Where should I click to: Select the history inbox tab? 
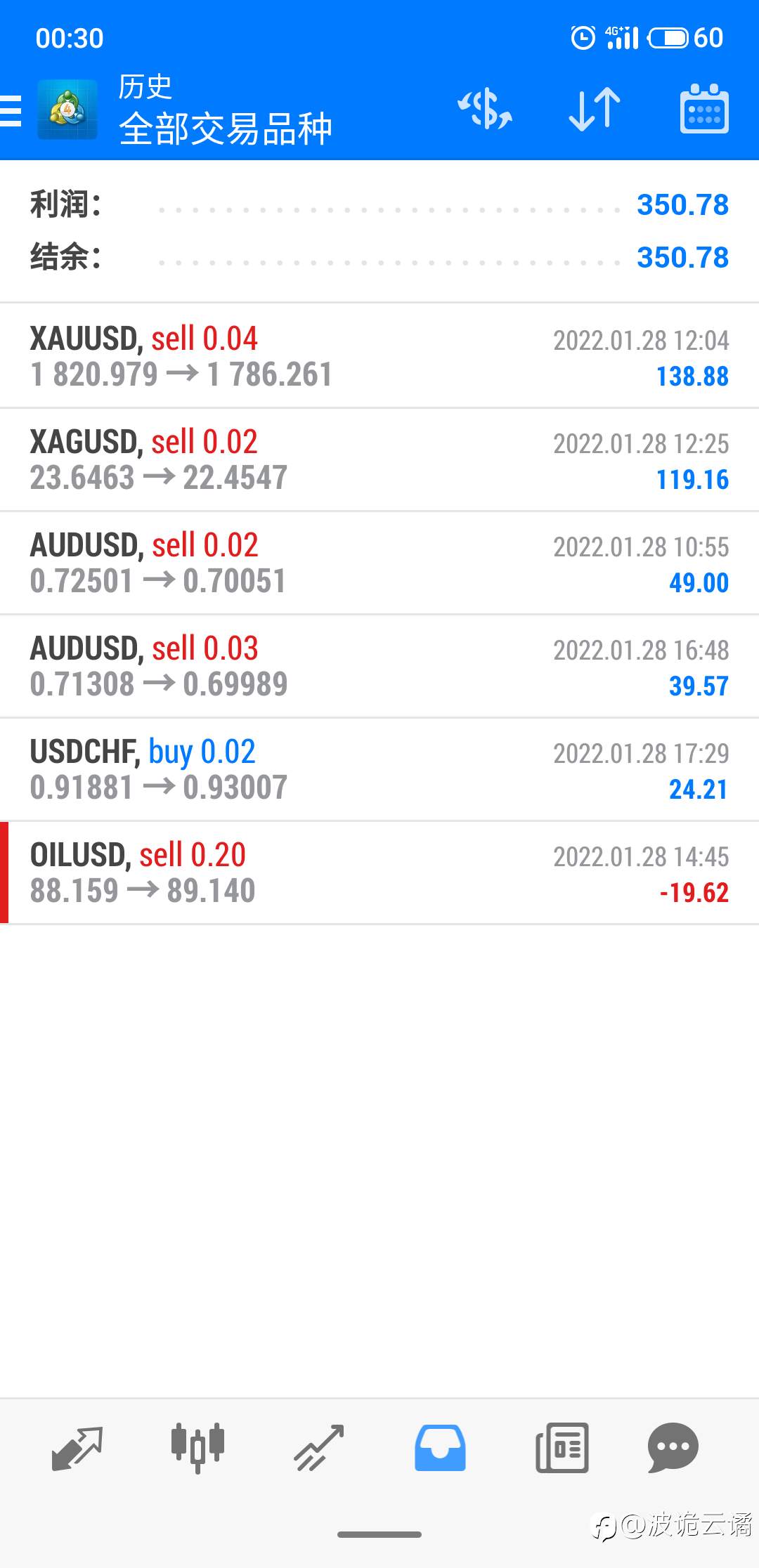coord(440,1448)
